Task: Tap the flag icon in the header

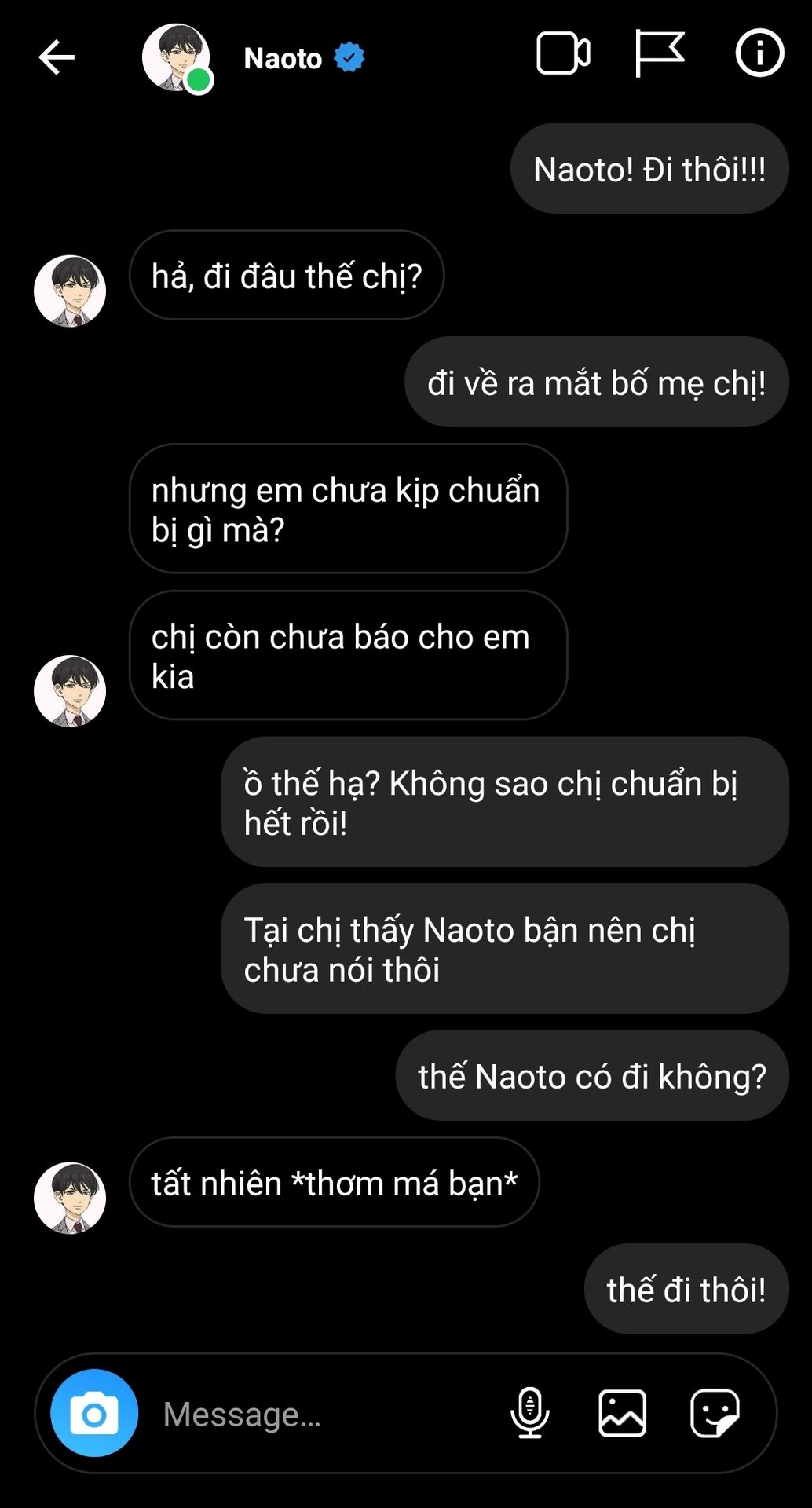Action: click(659, 53)
